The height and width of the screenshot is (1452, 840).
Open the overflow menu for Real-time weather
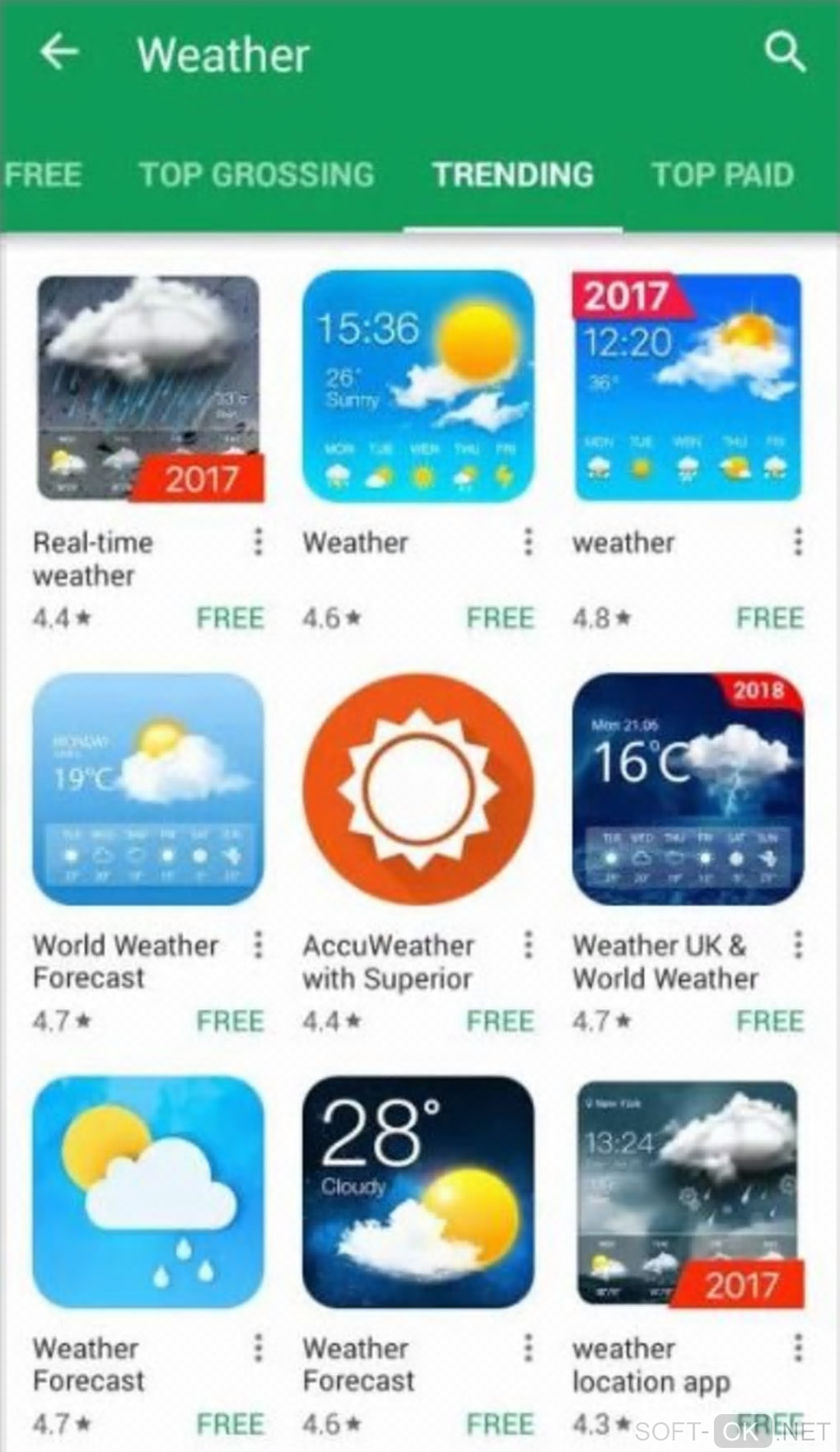click(x=258, y=543)
